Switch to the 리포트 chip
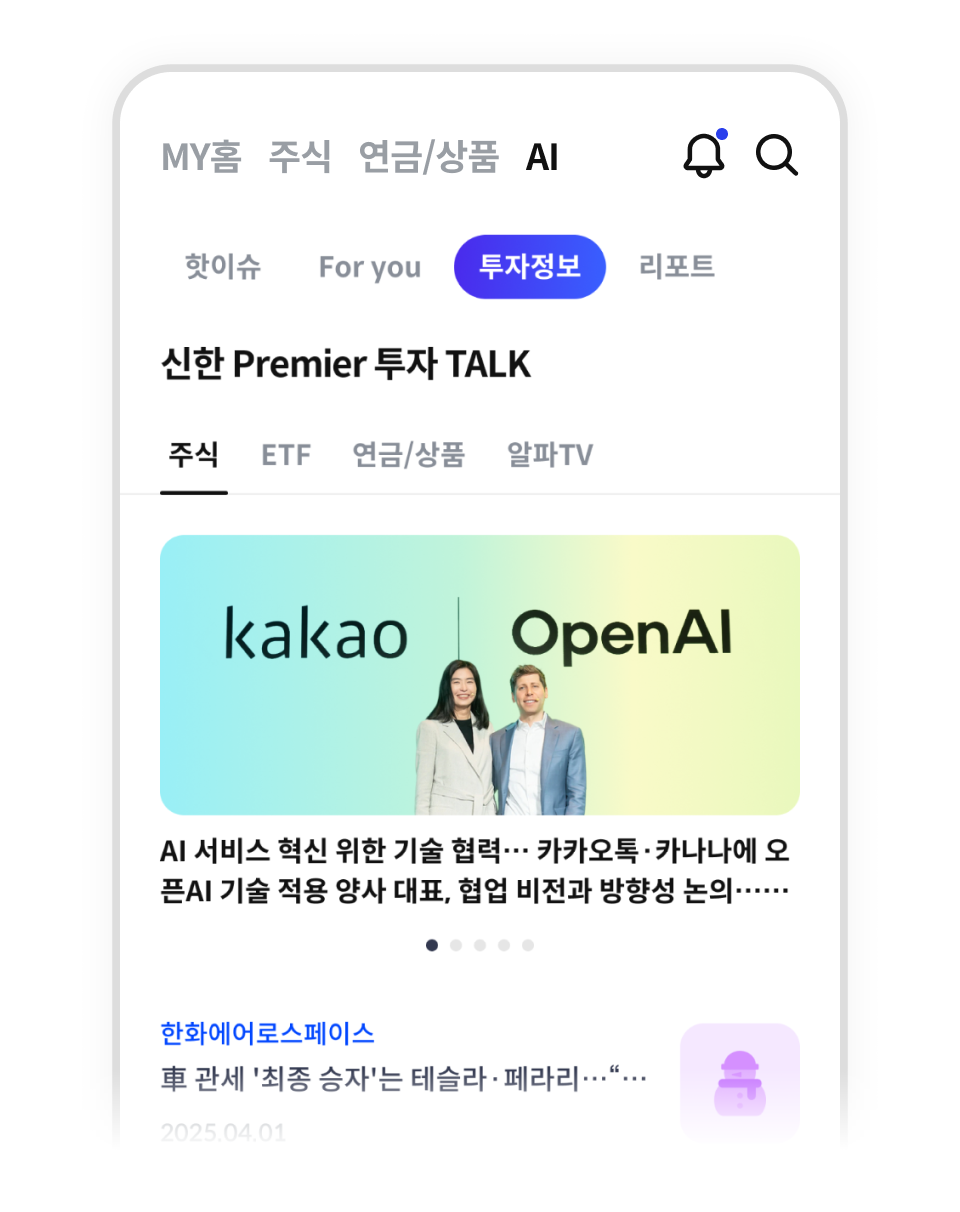 point(677,267)
